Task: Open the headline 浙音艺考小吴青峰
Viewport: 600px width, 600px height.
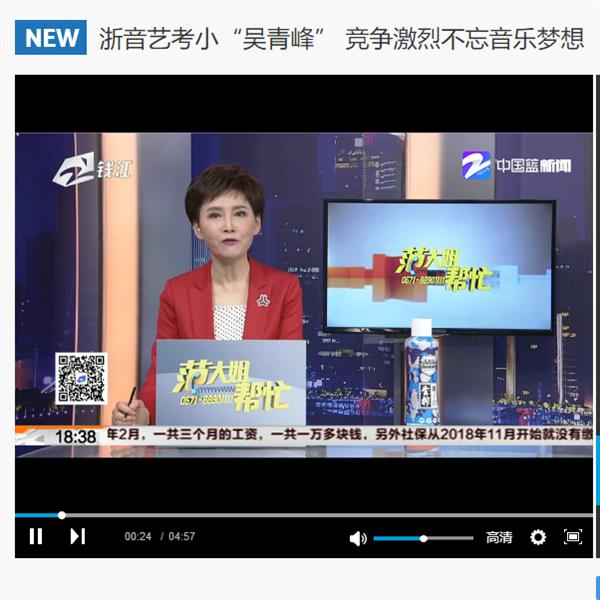Action: coord(342,39)
